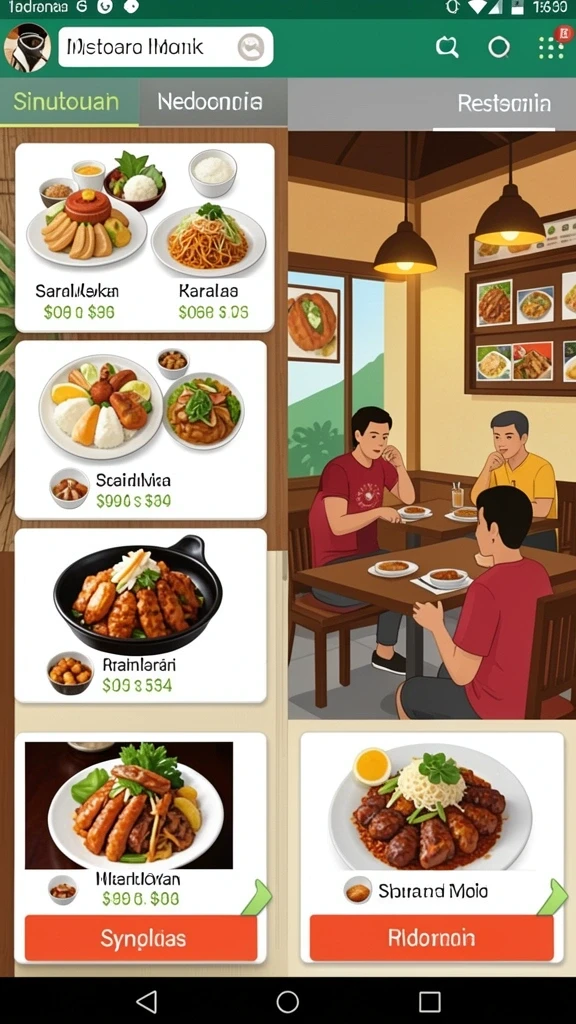Screen dimensions: 576x1024
Task: Switch to the Nedoonoia tab
Action: pyautogui.click(x=210, y=102)
